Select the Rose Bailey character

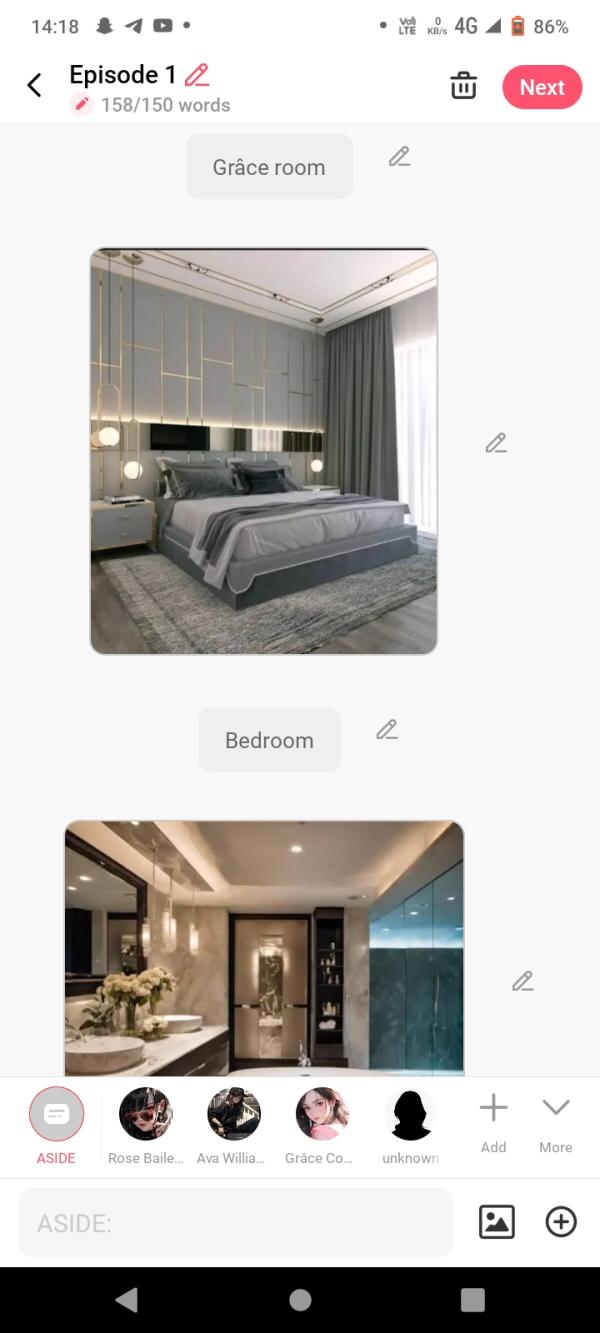point(146,1114)
